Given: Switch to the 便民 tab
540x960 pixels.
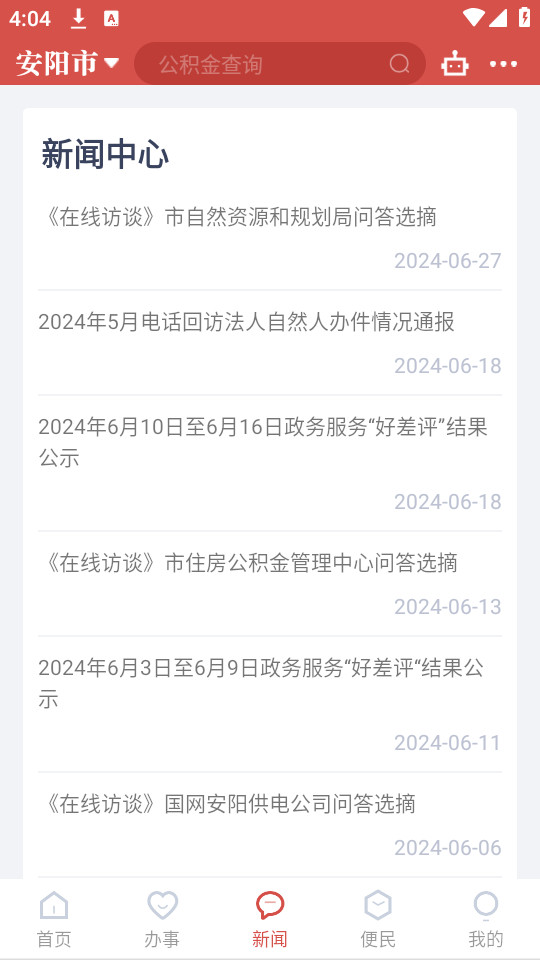Looking at the screenshot, I should [378, 920].
